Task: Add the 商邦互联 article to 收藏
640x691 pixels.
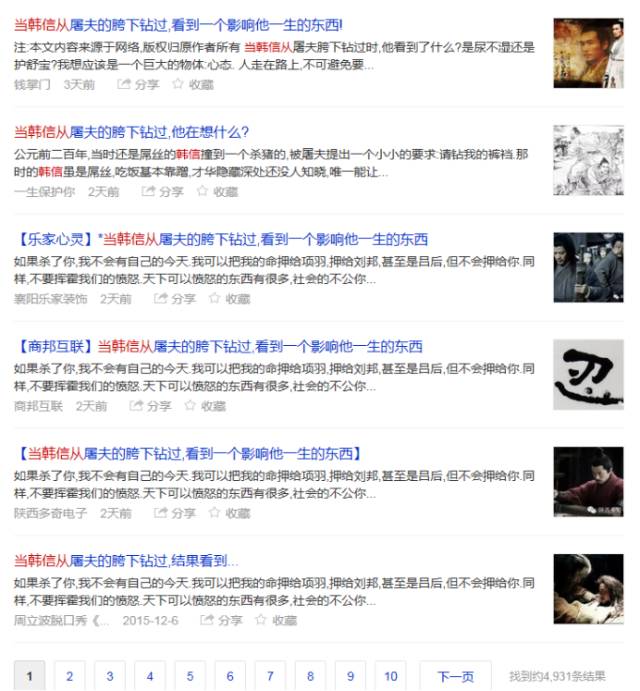Action: [205, 406]
